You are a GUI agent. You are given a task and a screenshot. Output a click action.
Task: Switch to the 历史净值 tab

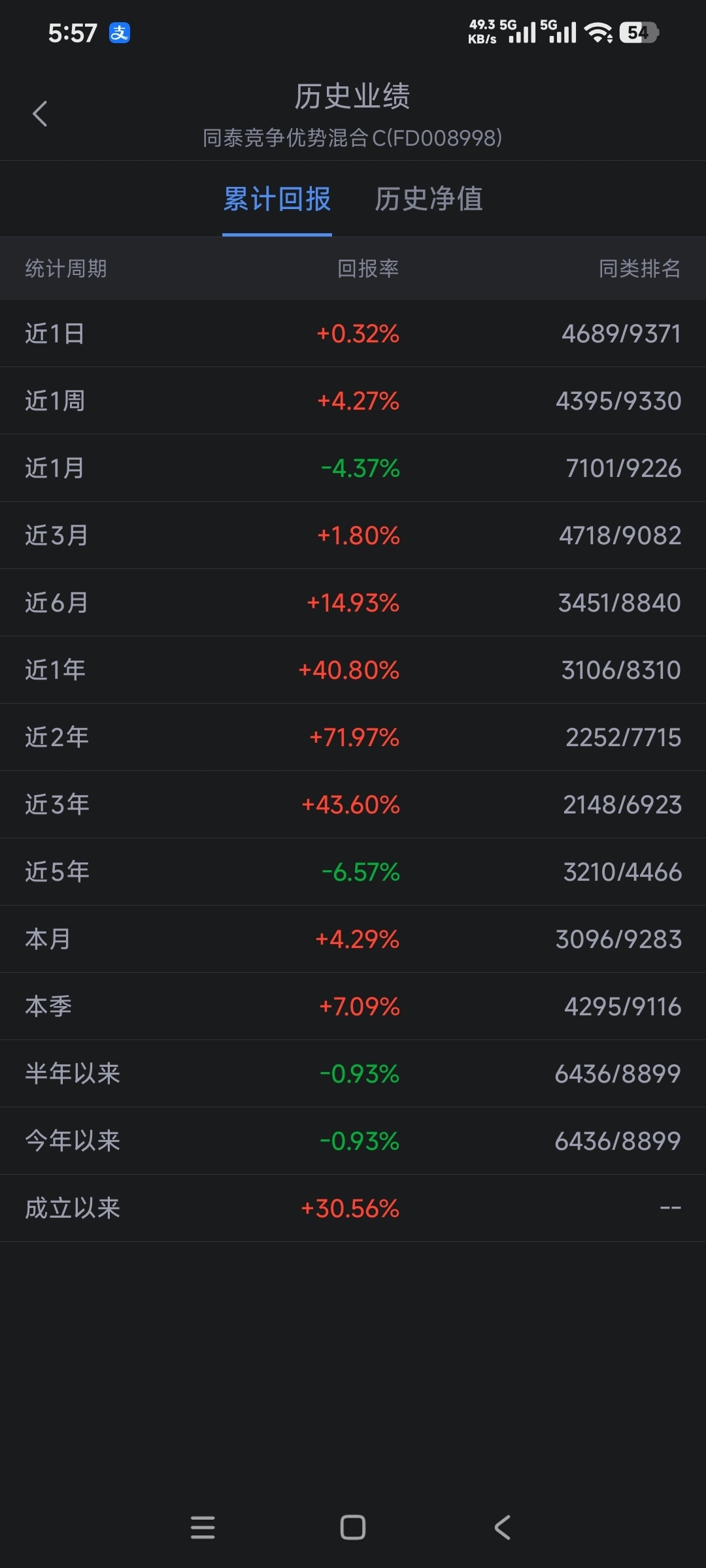pos(429,199)
